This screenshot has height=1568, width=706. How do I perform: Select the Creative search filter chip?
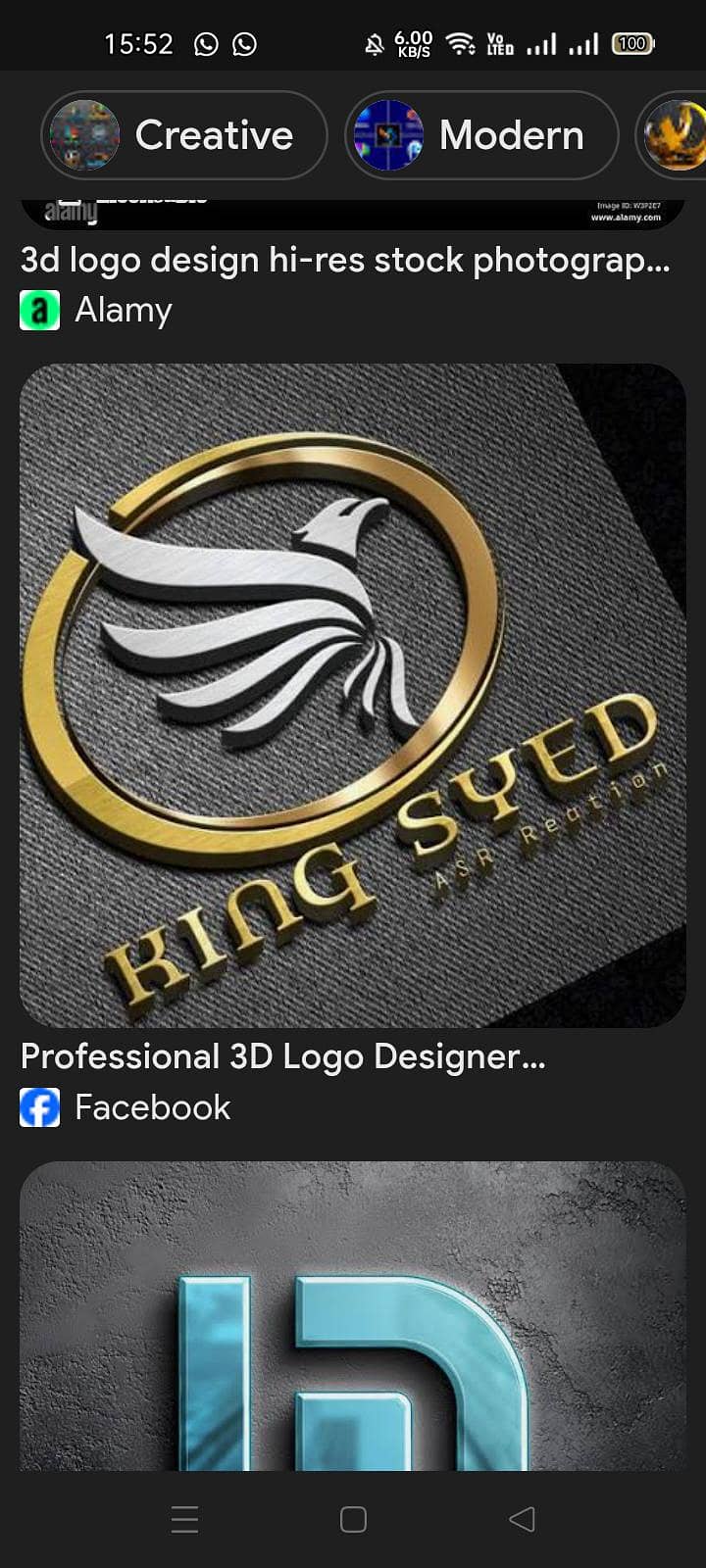pyautogui.click(x=184, y=135)
